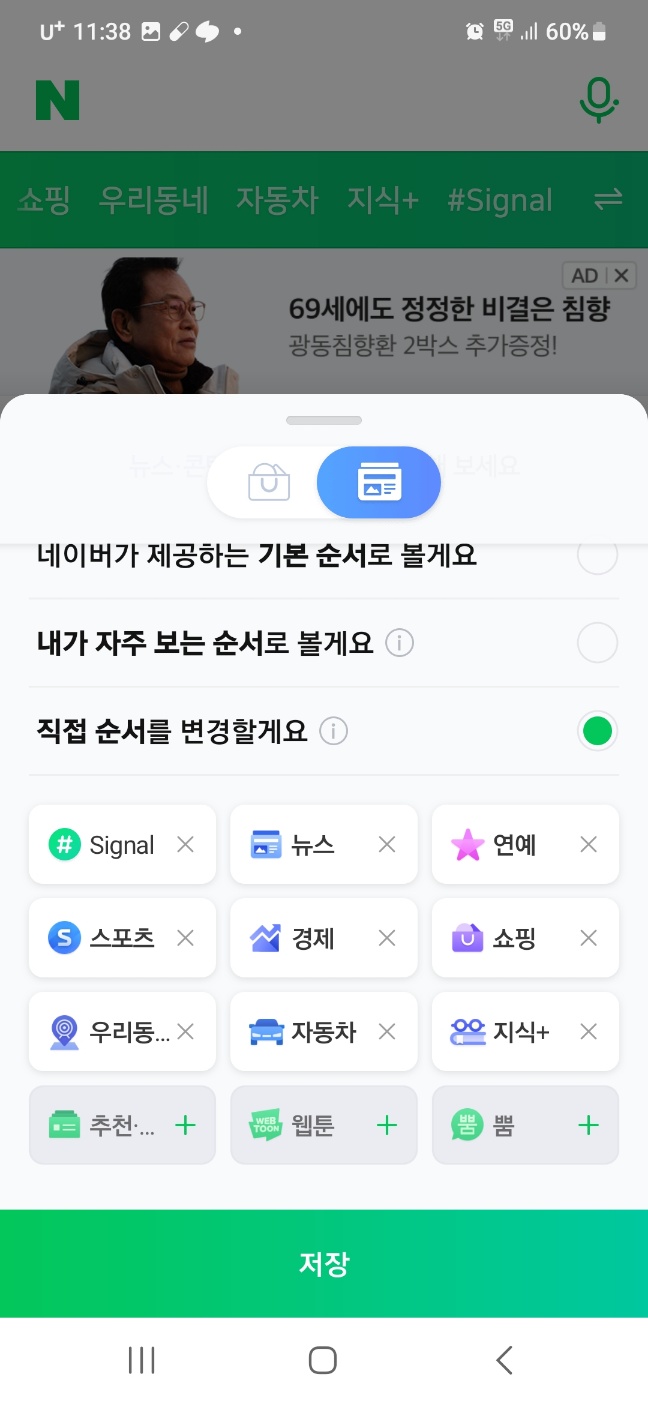Open info icon next to 직접 순서를 변경할게요
The image size is (648, 1404).
pos(333,732)
